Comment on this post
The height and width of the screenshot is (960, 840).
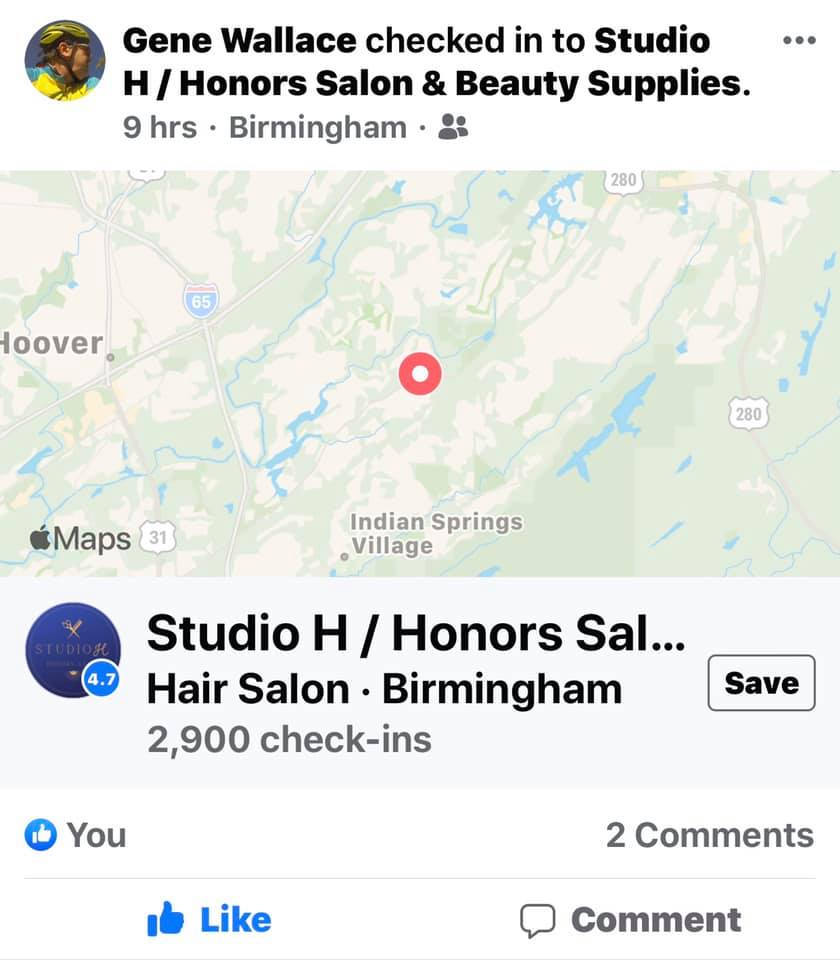[631, 920]
